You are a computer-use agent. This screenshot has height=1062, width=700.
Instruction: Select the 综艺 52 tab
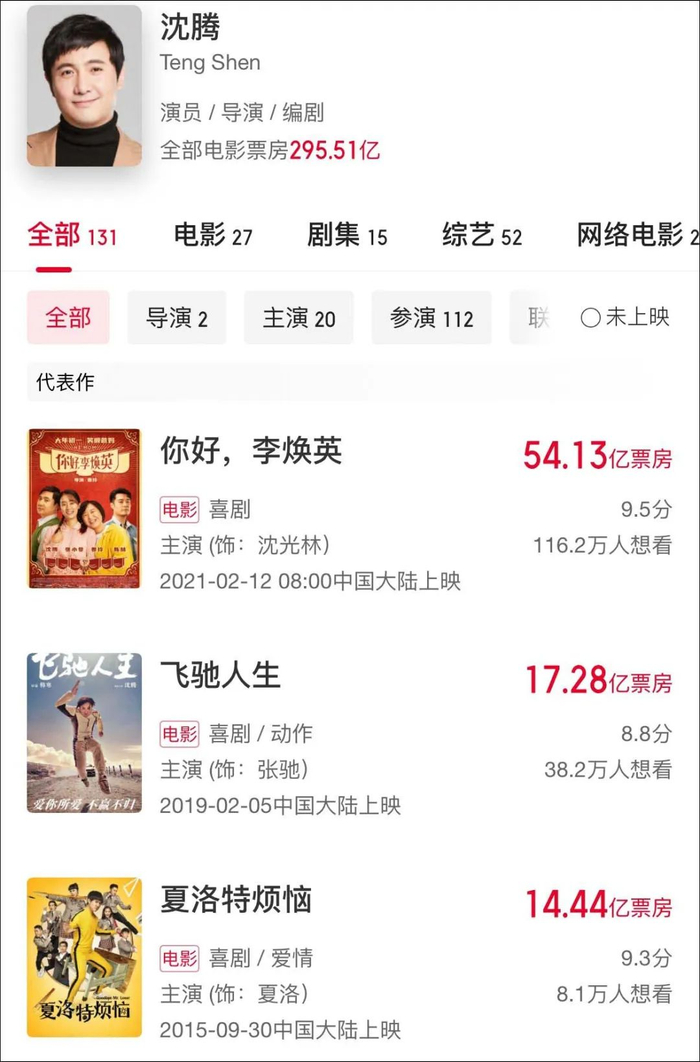point(482,236)
